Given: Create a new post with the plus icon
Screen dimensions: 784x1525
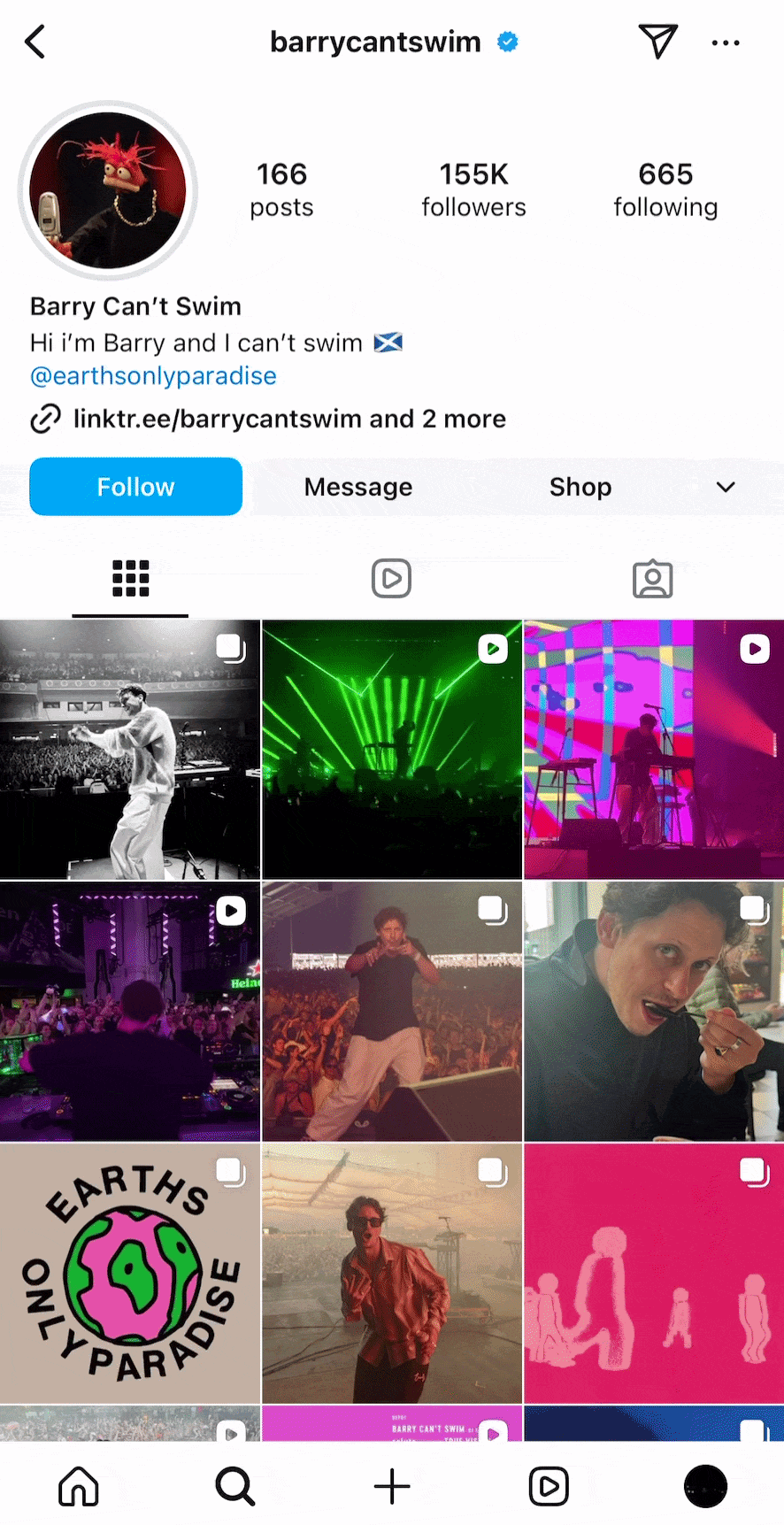Looking at the screenshot, I should [392, 1486].
